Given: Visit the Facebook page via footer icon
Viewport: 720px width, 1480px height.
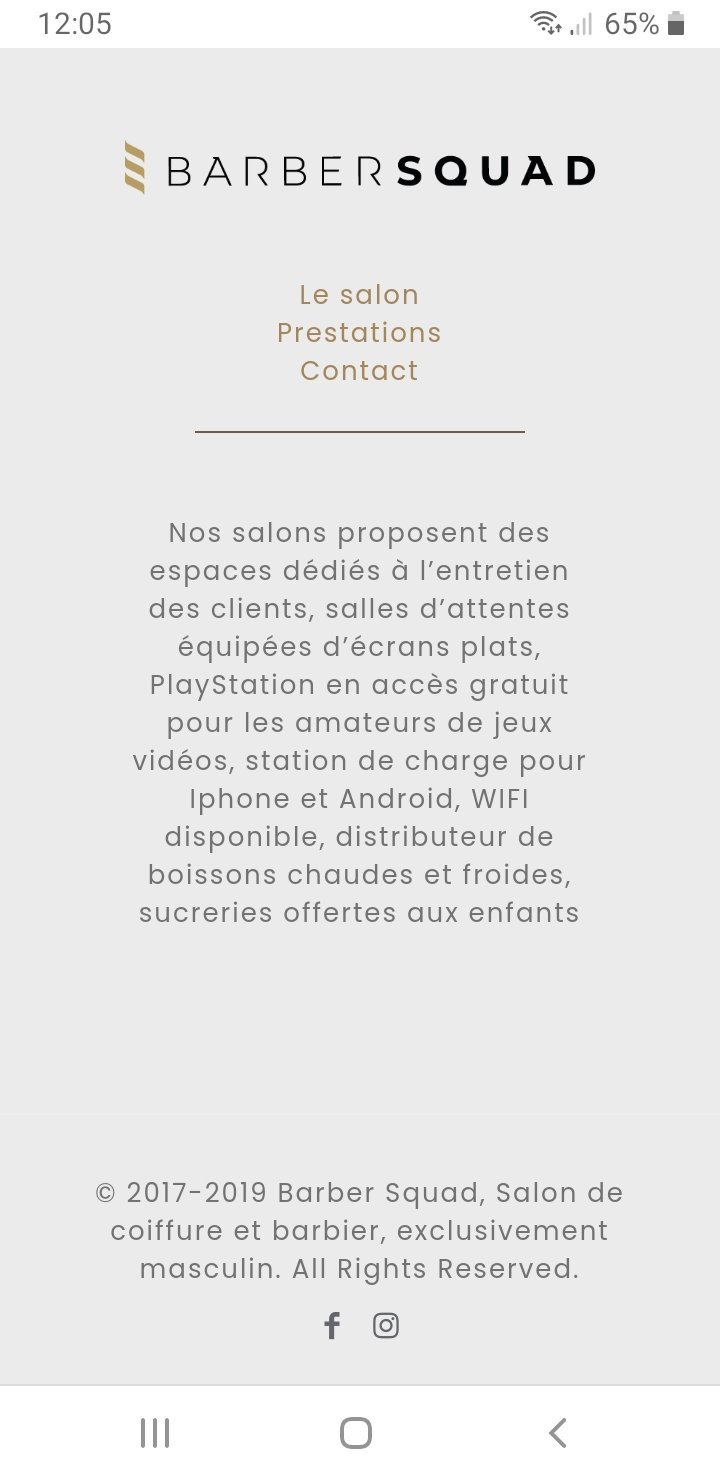Looking at the screenshot, I should pyautogui.click(x=332, y=1326).
